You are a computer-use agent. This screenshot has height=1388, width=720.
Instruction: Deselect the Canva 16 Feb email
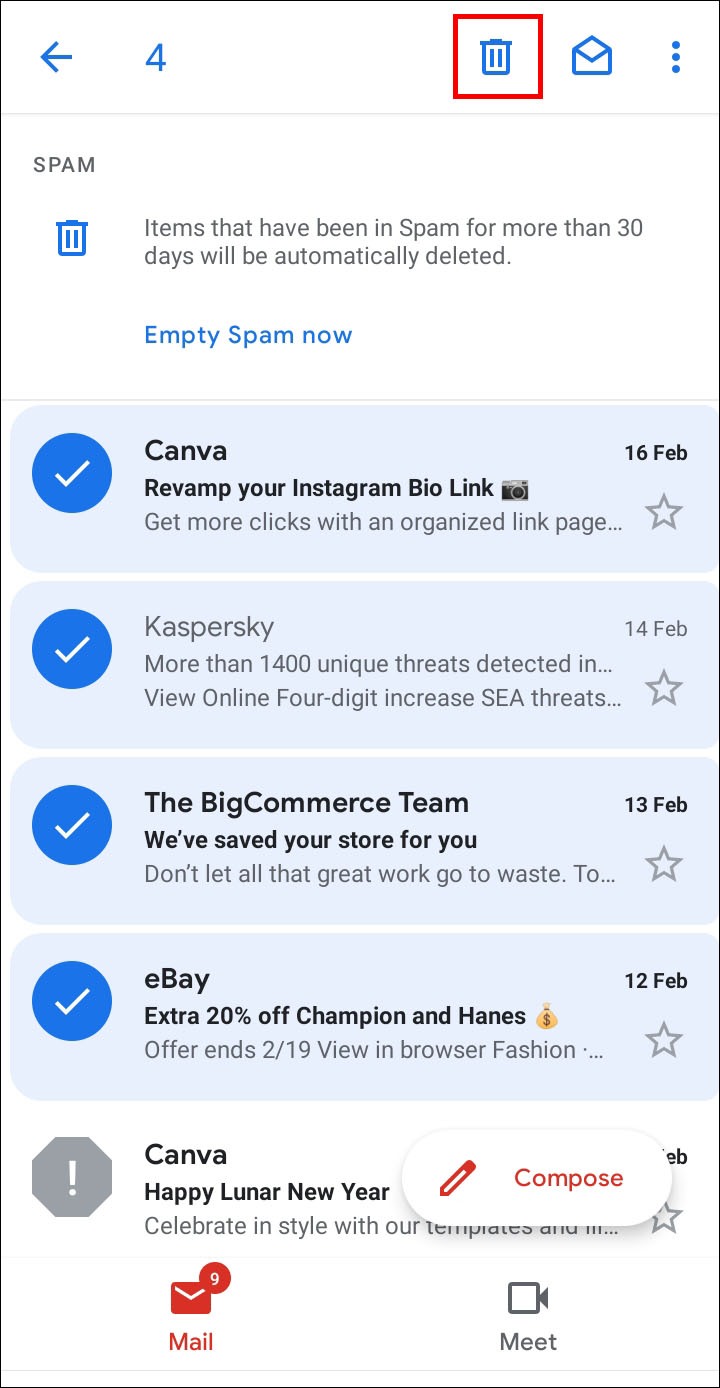(x=72, y=474)
